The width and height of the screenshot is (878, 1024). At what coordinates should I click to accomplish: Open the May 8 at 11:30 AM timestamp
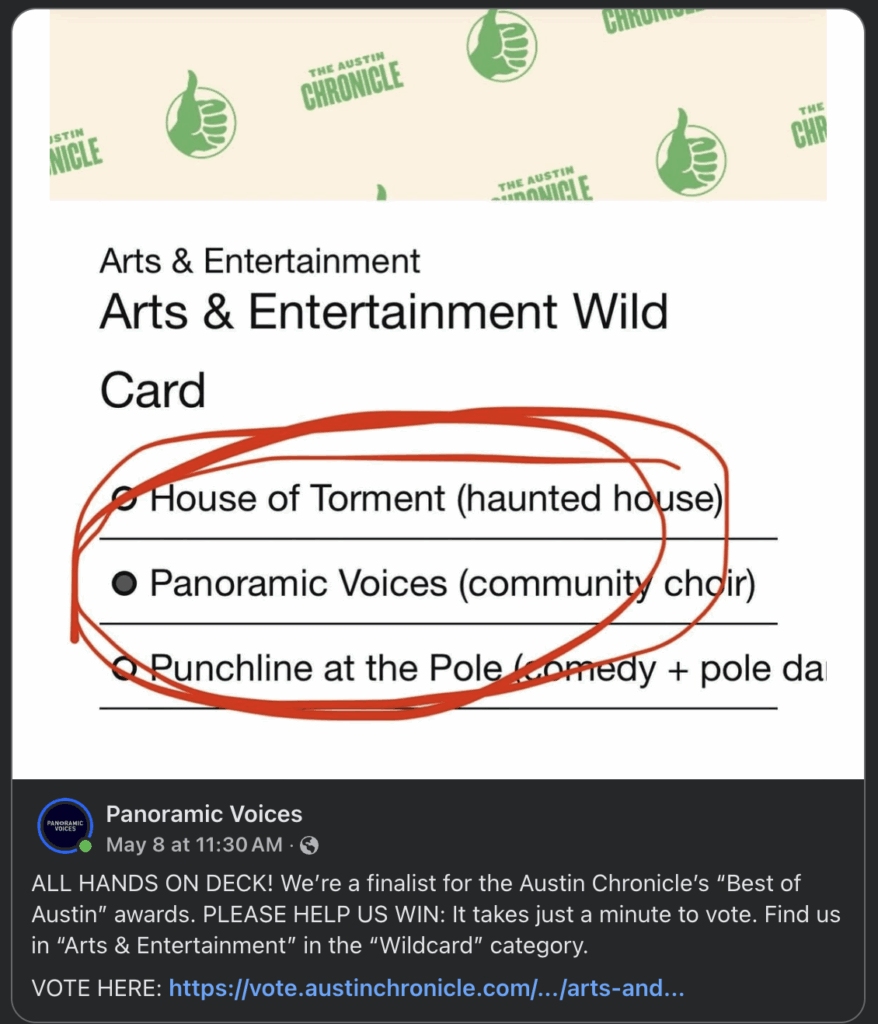click(x=194, y=845)
